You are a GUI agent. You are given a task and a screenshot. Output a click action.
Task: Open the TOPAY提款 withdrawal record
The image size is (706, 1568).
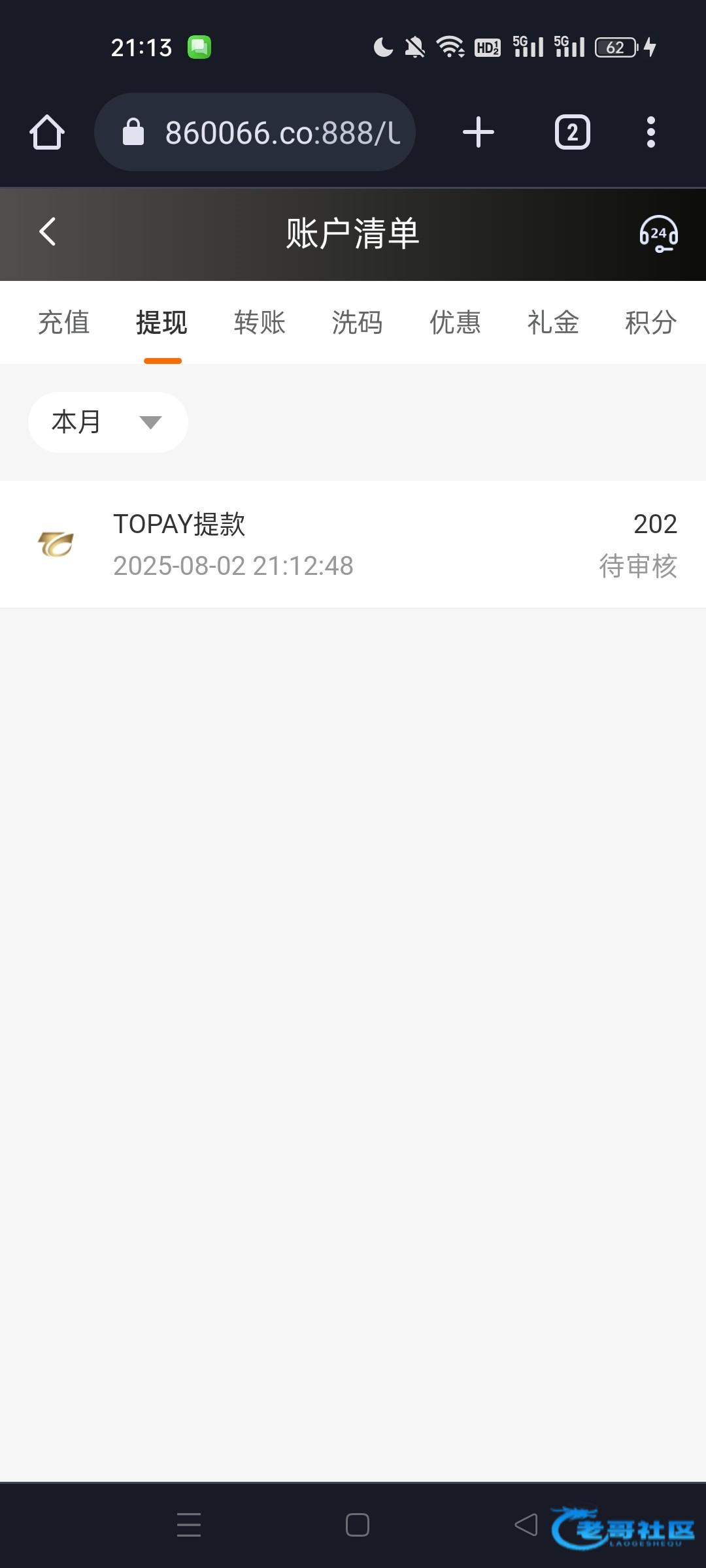click(353, 544)
